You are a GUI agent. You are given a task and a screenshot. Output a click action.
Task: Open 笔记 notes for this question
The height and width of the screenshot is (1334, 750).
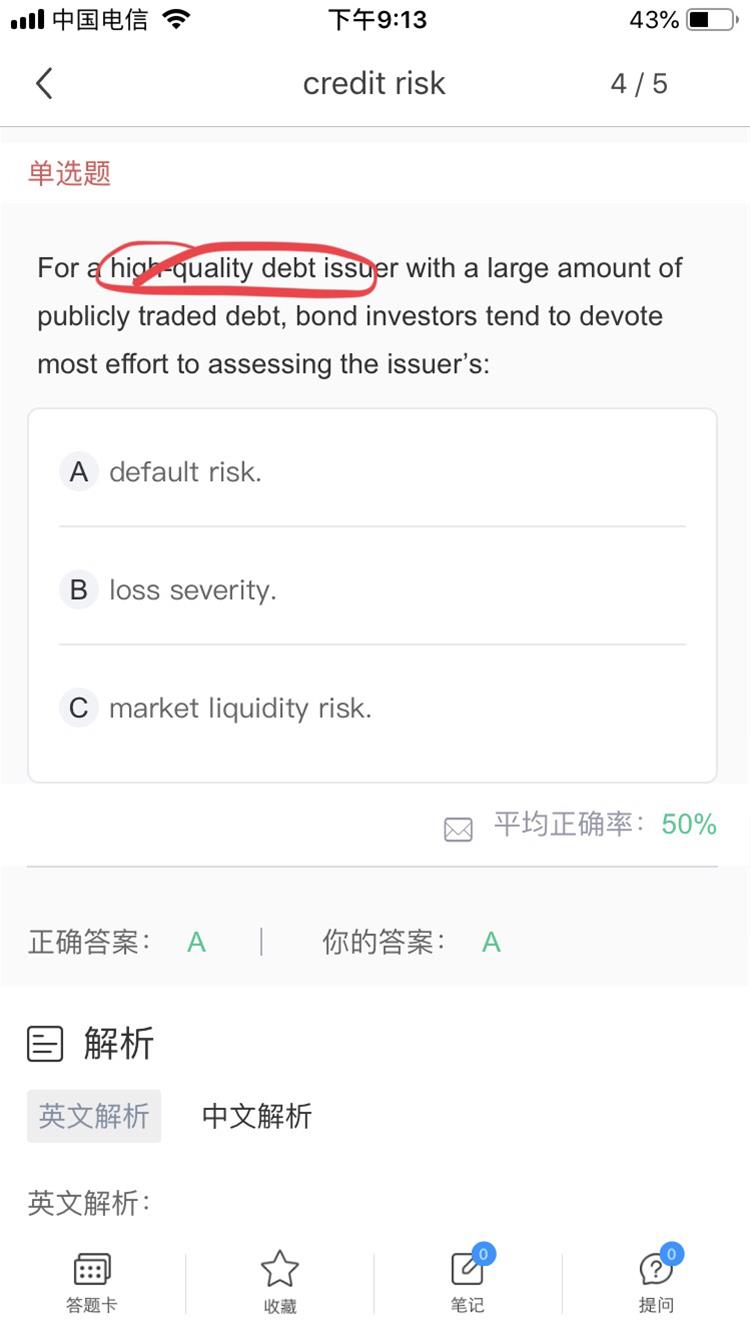468,1280
